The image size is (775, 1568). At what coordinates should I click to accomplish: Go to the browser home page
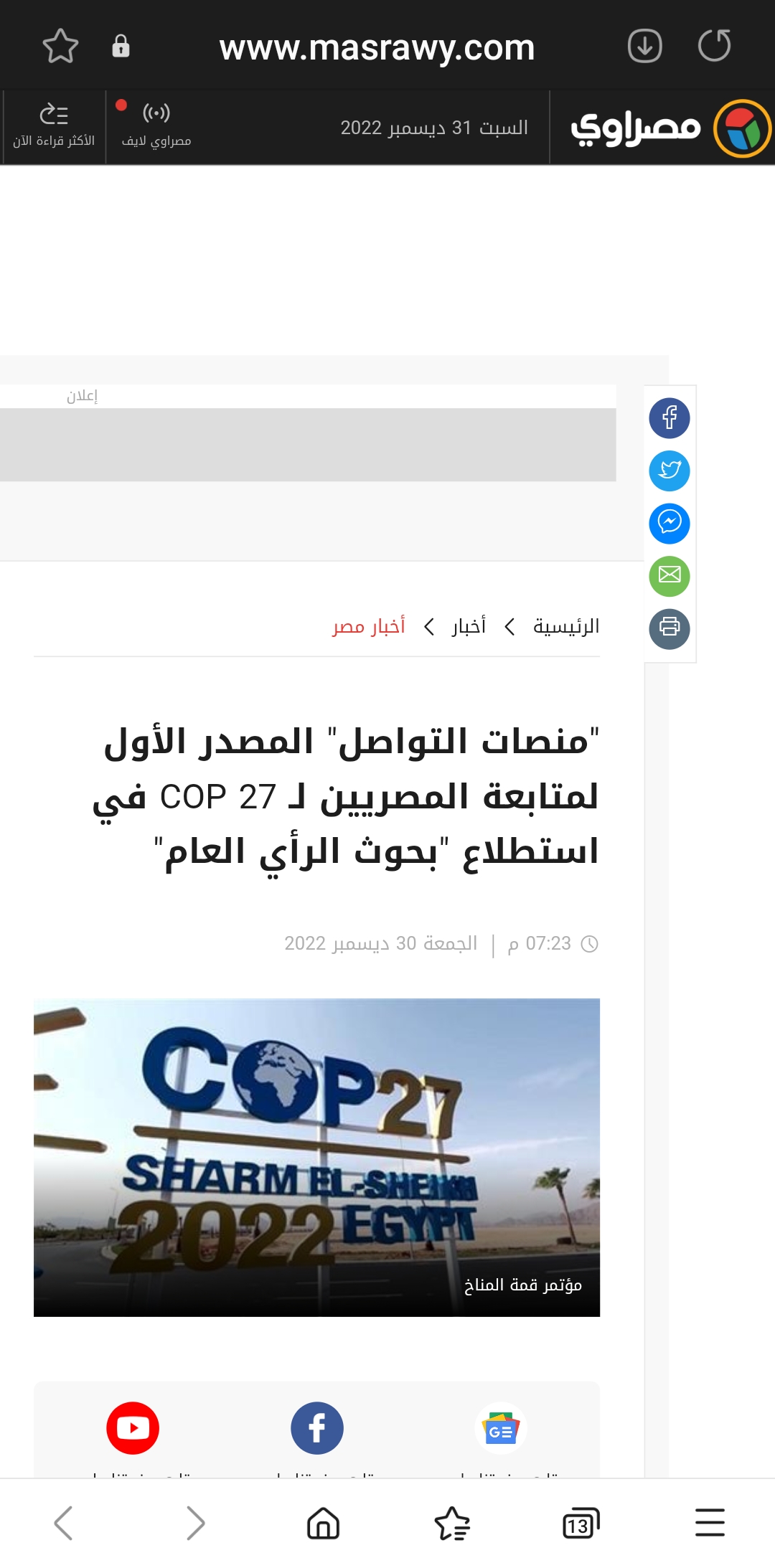(x=323, y=1523)
